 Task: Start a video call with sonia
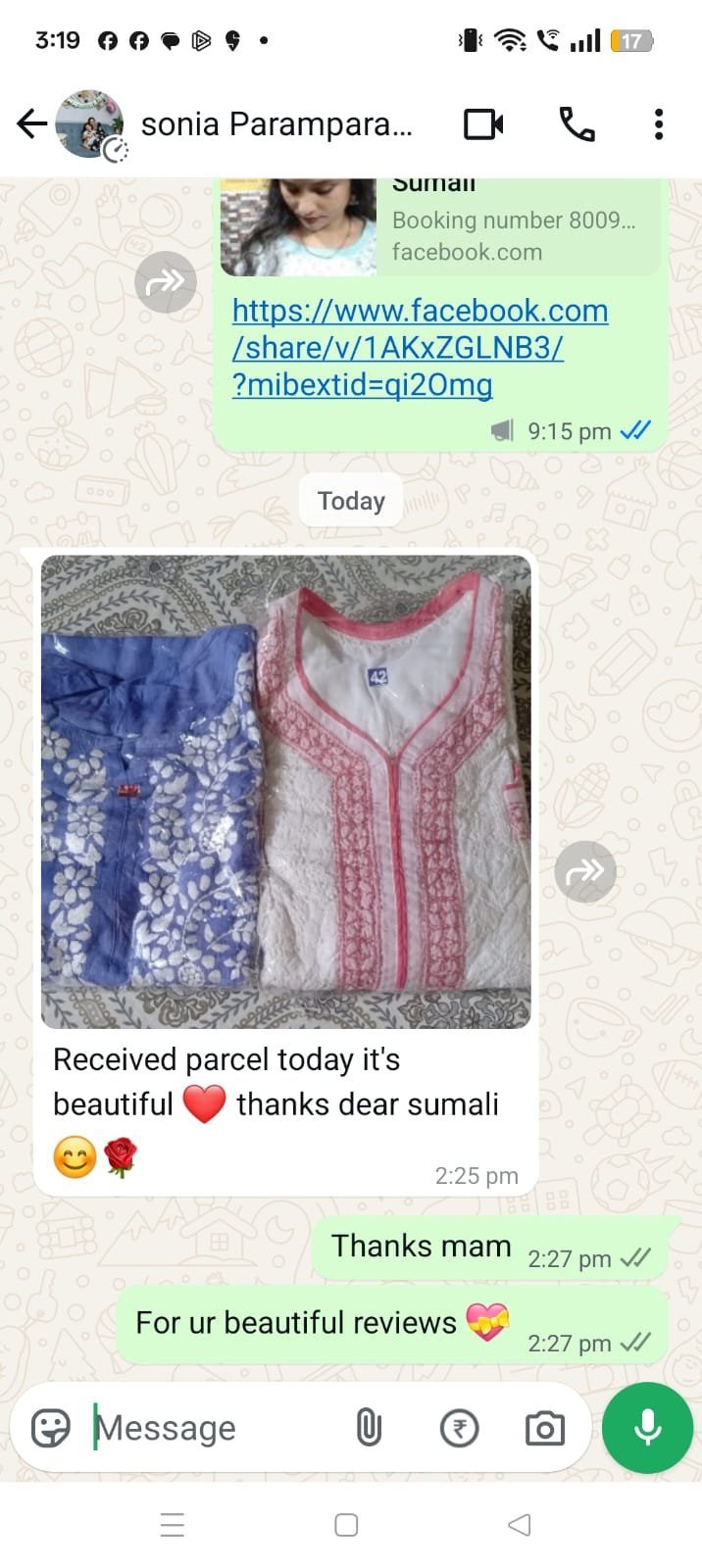click(483, 124)
